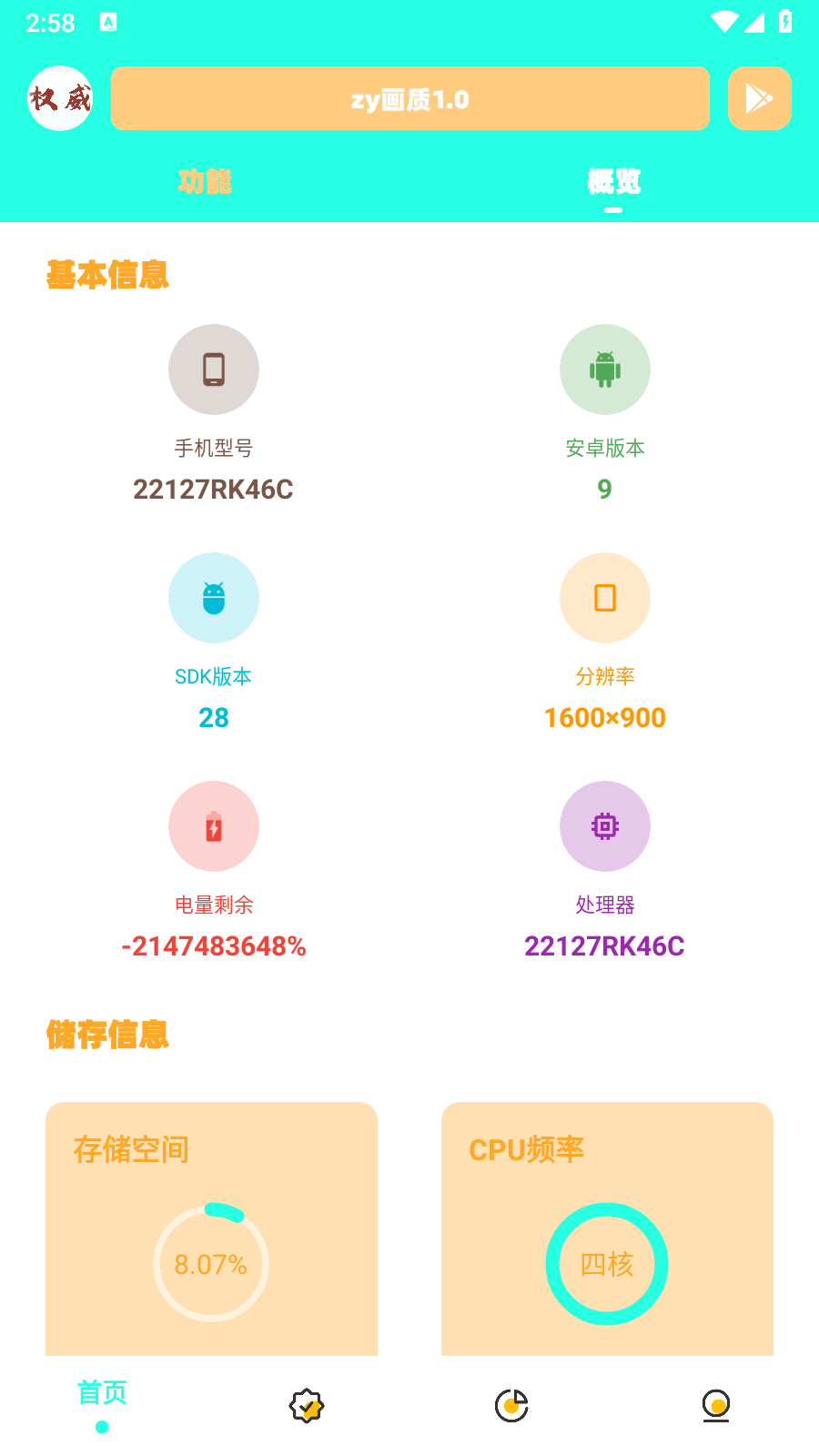The image size is (819, 1456).
Task: Tap the phone model icon above 22127RK46C
Action: tap(214, 369)
